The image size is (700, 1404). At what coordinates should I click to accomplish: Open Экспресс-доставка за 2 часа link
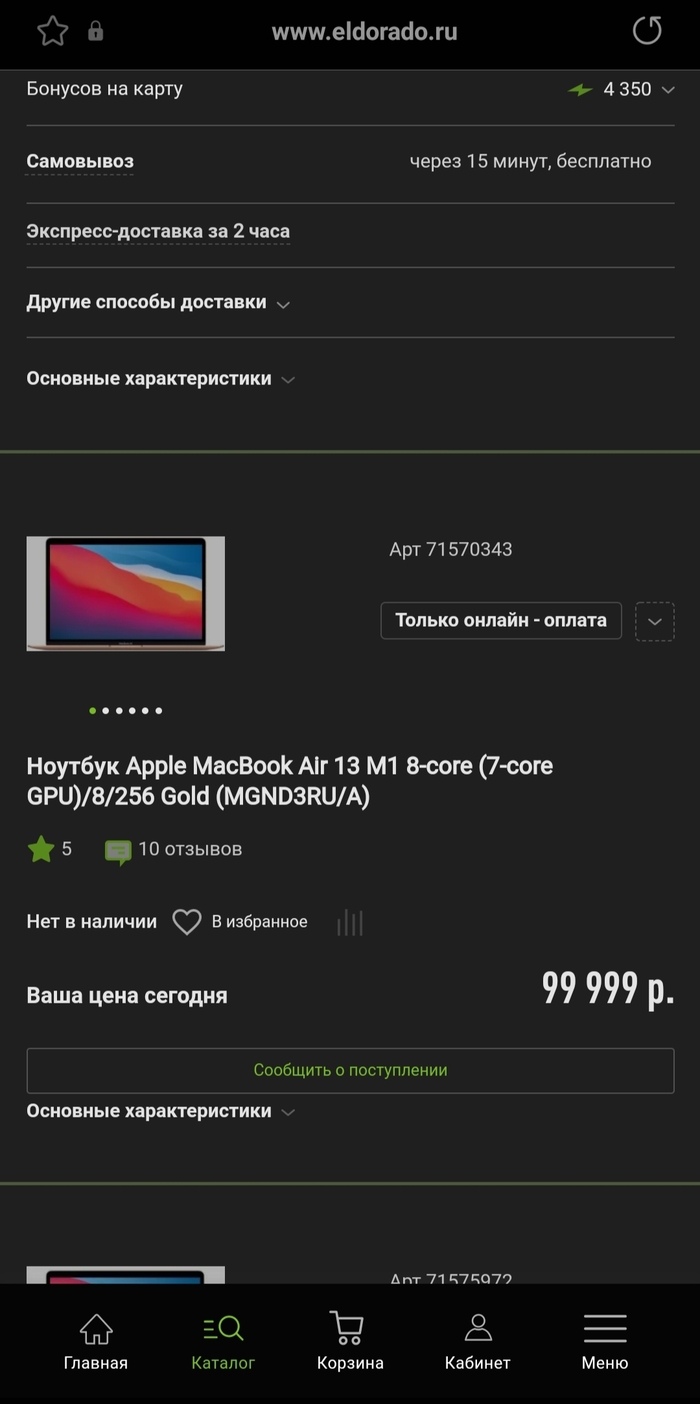pos(158,231)
